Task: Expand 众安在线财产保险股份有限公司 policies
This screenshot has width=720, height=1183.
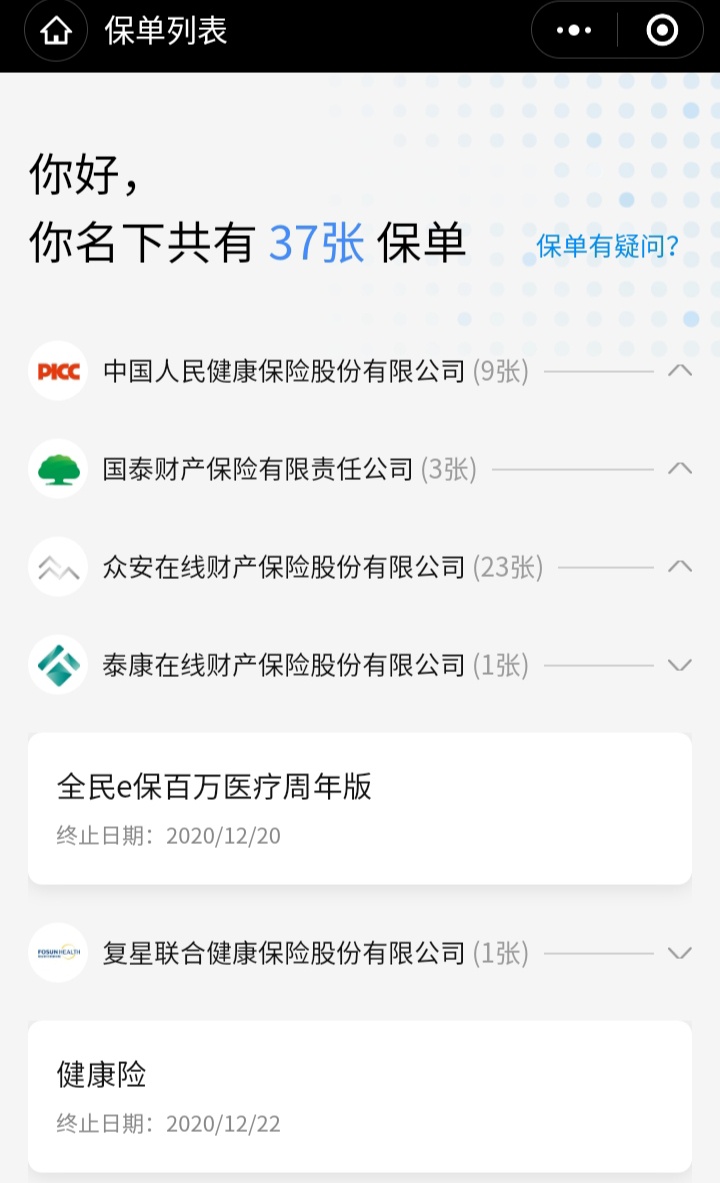Action: tap(360, 567)
